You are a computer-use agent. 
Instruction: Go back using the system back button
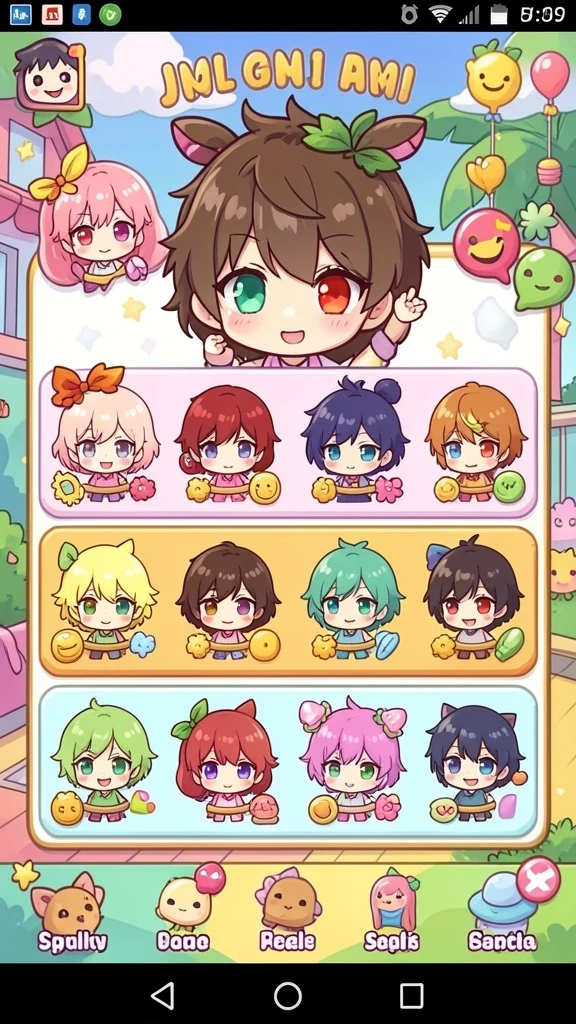point(162,995)
